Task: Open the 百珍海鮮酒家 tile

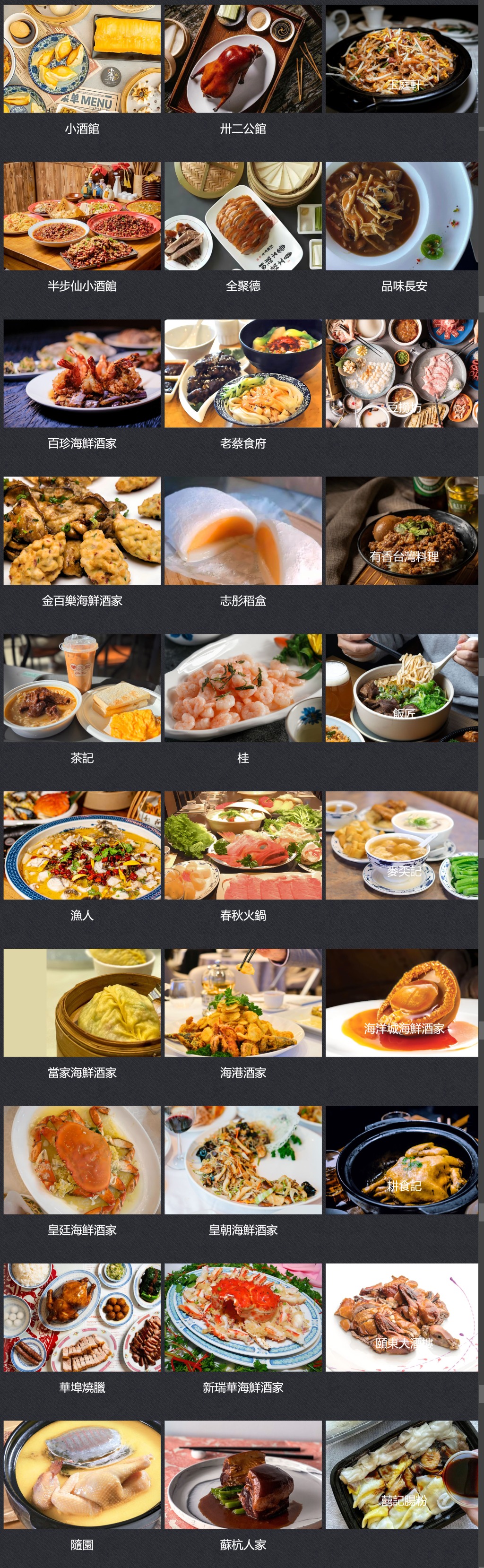Action: (x=82, y=373)
